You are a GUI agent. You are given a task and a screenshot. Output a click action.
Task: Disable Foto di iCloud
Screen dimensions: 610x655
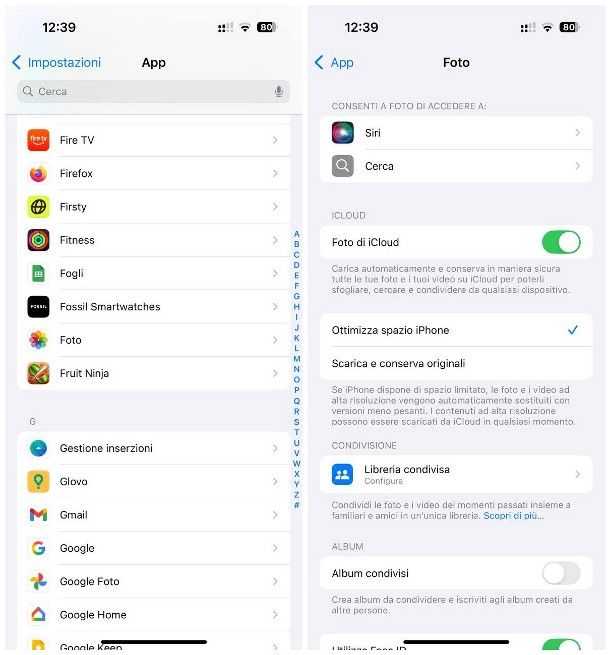(560, 242)
